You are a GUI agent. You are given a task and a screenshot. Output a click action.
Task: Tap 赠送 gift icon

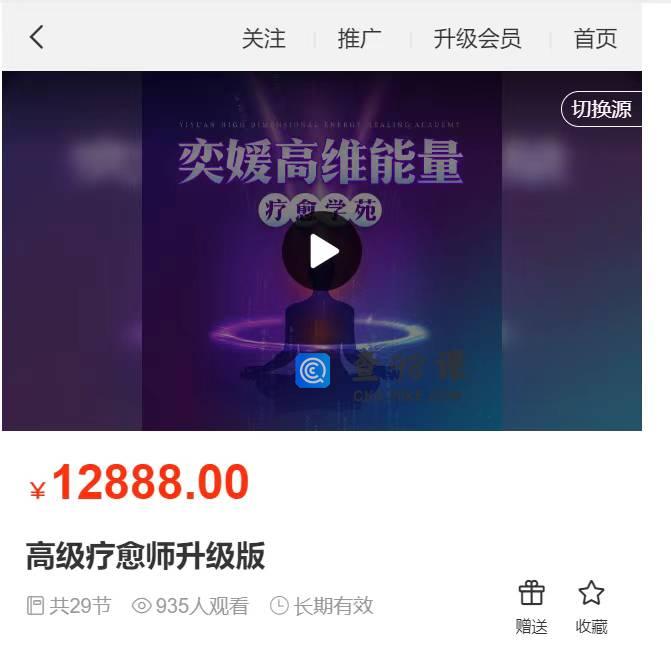point(532,604)
